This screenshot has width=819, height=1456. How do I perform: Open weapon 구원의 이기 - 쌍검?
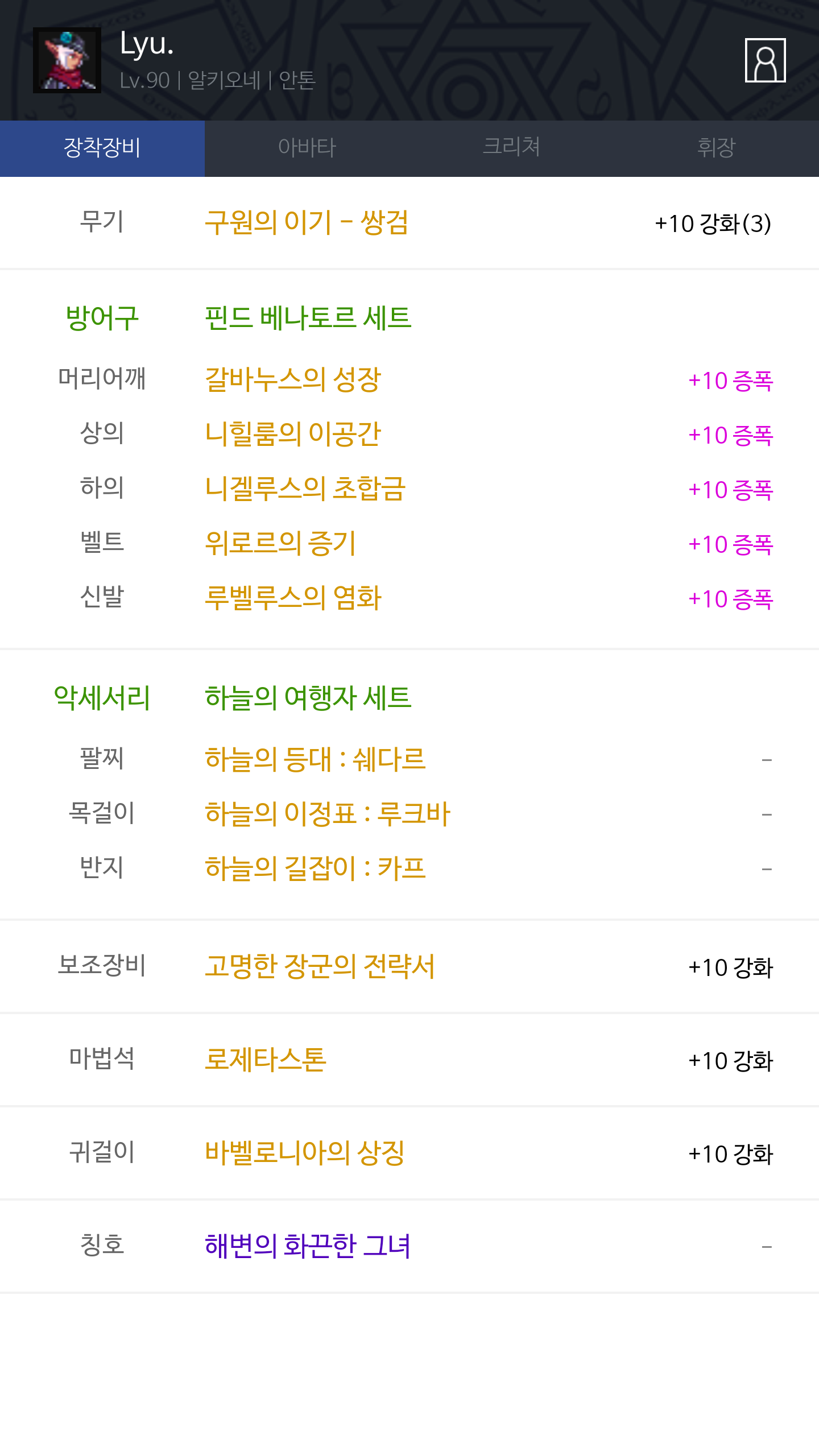pos(307,222)
